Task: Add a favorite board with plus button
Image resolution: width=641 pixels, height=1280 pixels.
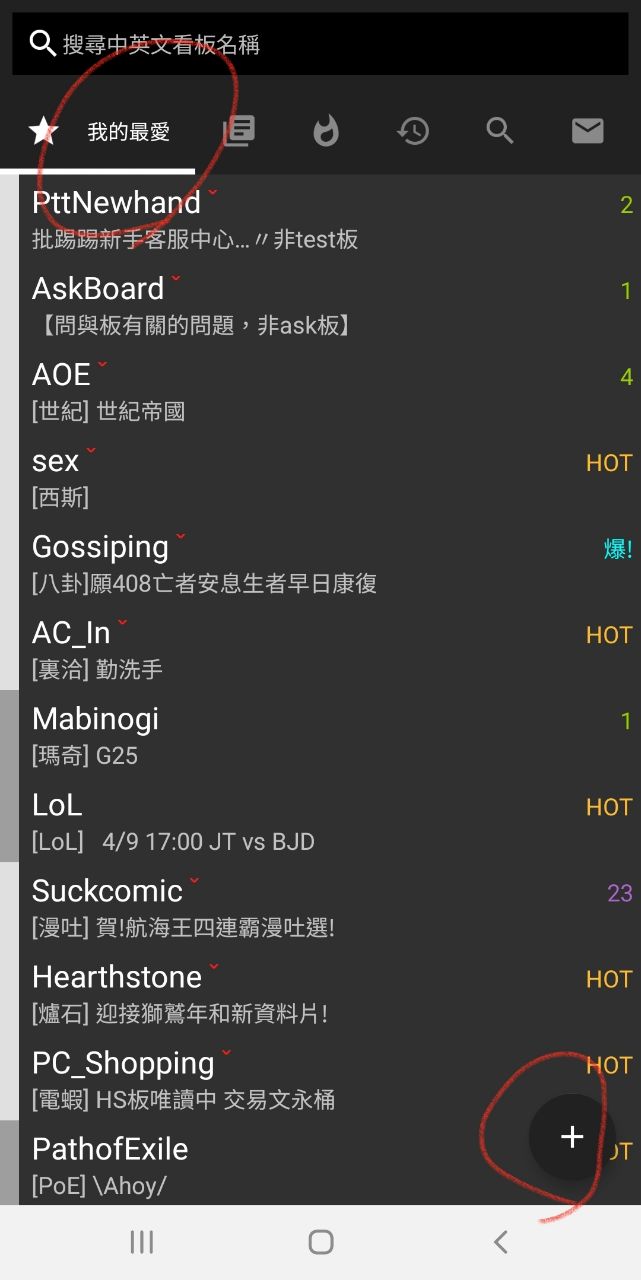Action: 571,1137
